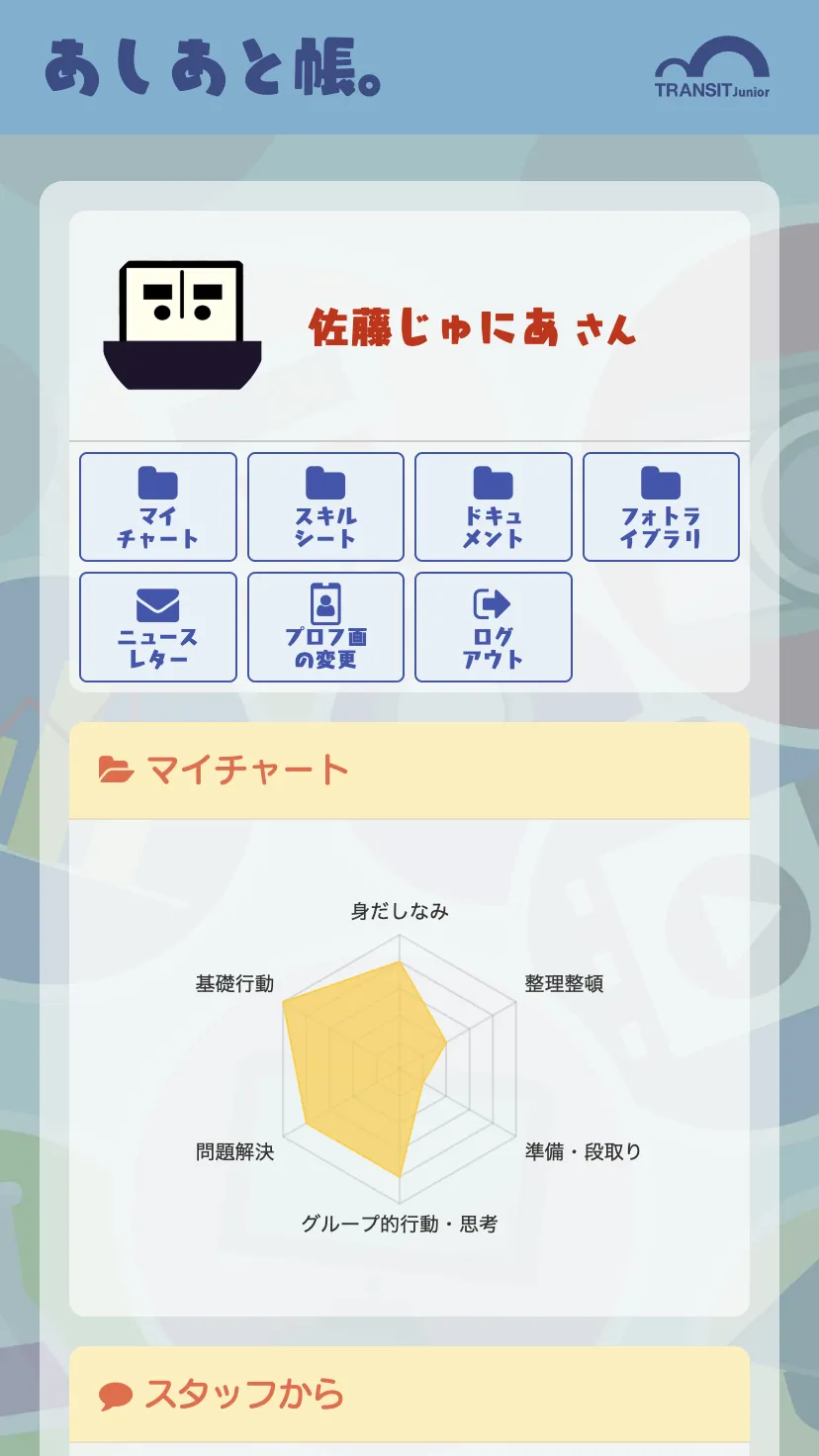Viewport: 819px width, 1456px height.
Task: Select the 基礎行動 chart label
Action: click(237, 982)
